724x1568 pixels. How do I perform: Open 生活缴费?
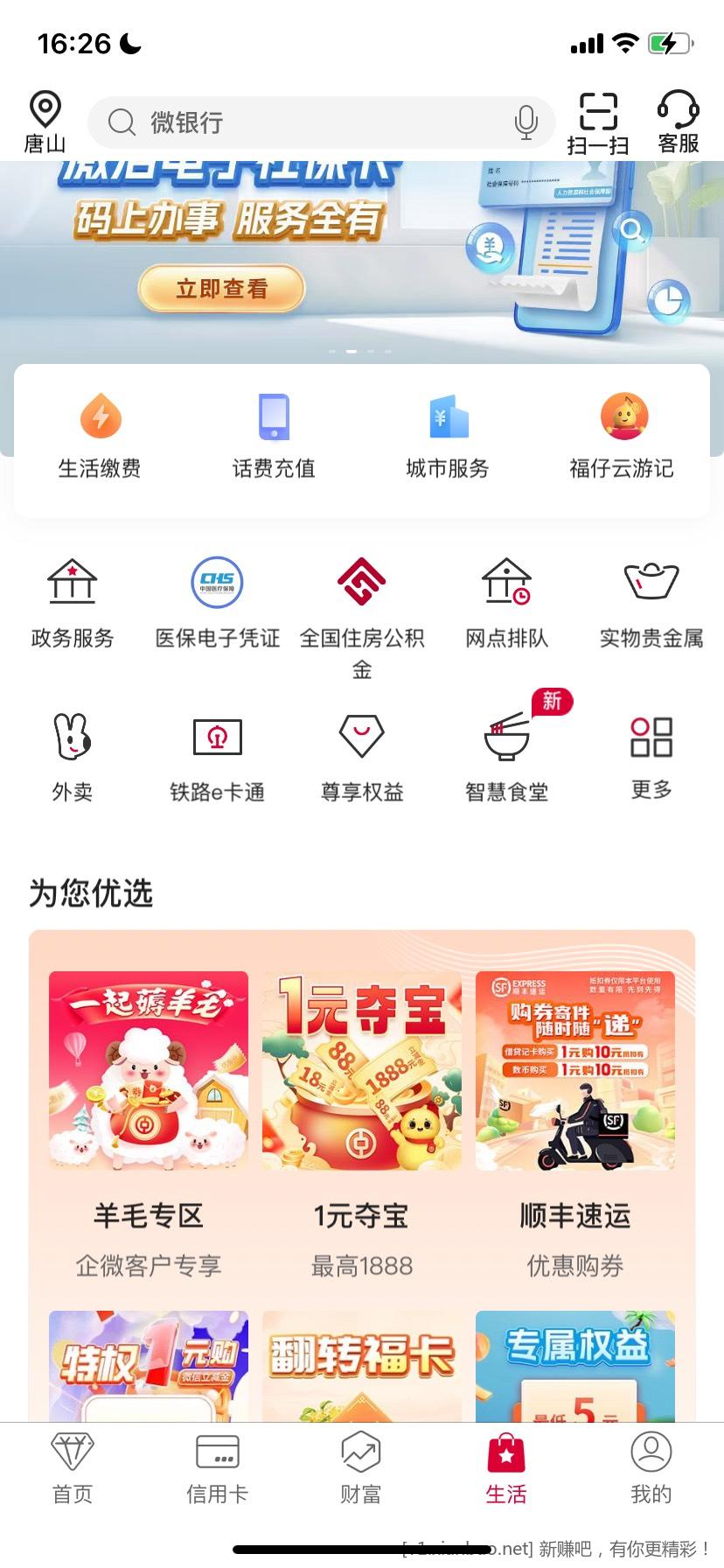click(100, 436)
